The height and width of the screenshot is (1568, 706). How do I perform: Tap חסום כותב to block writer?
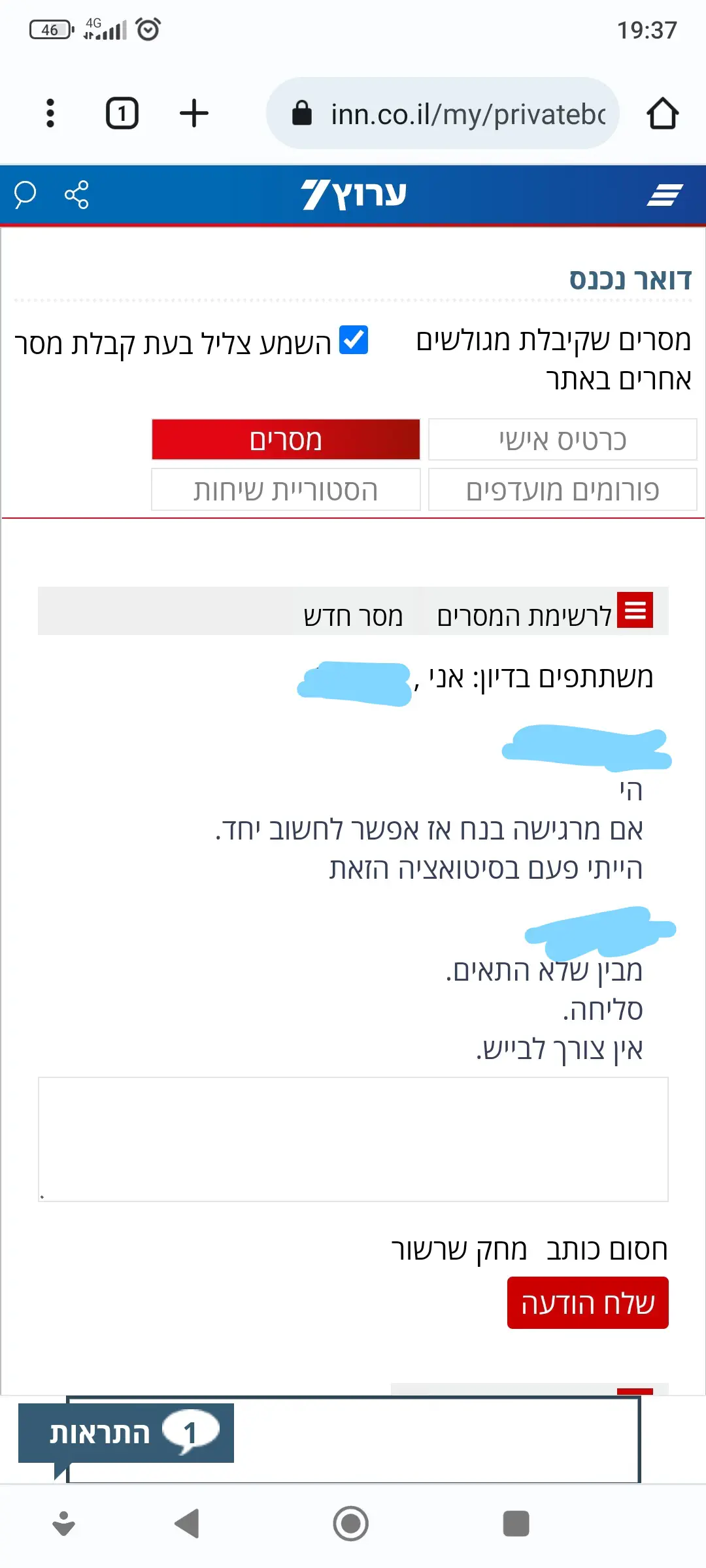click(607, 1249)
